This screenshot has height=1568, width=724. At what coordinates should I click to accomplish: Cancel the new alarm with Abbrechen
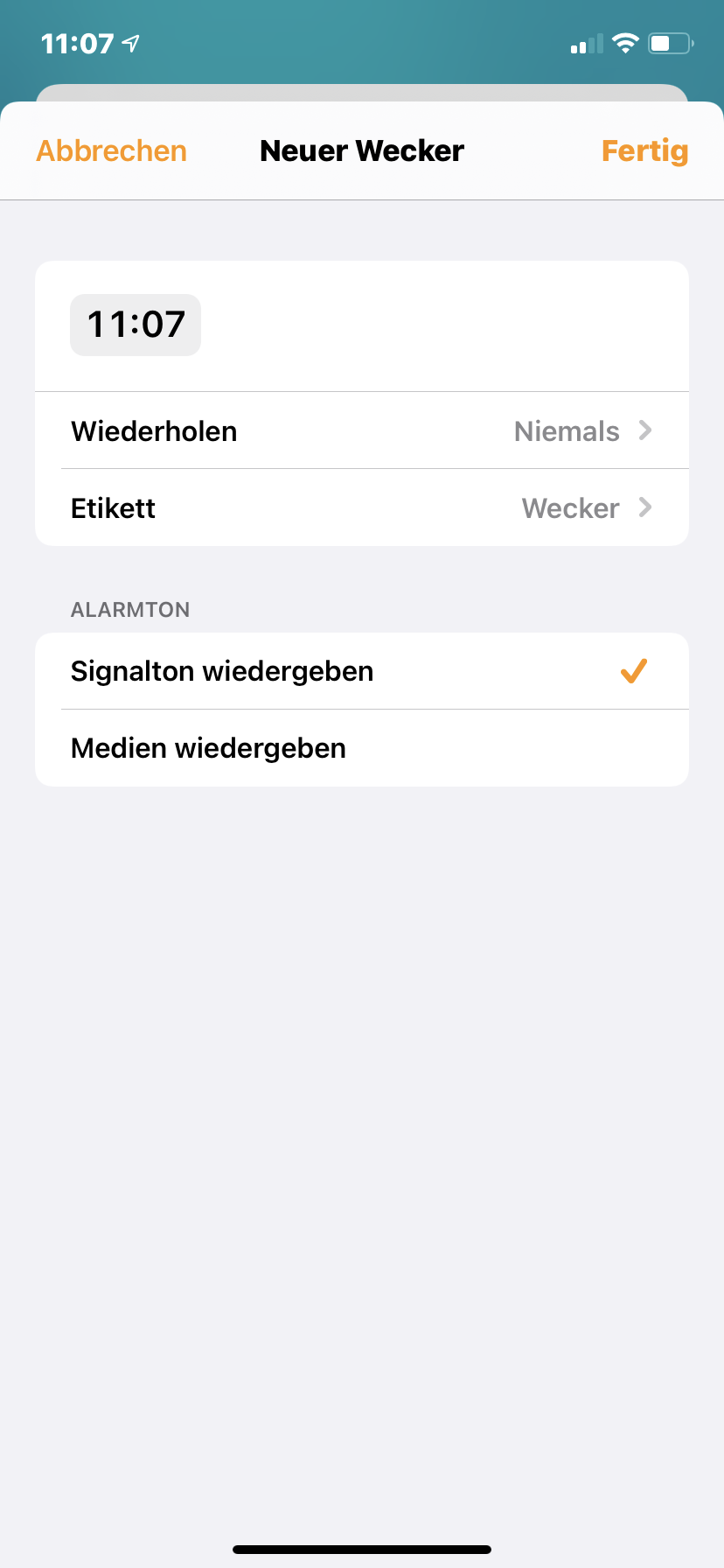(x=111, y=150)
